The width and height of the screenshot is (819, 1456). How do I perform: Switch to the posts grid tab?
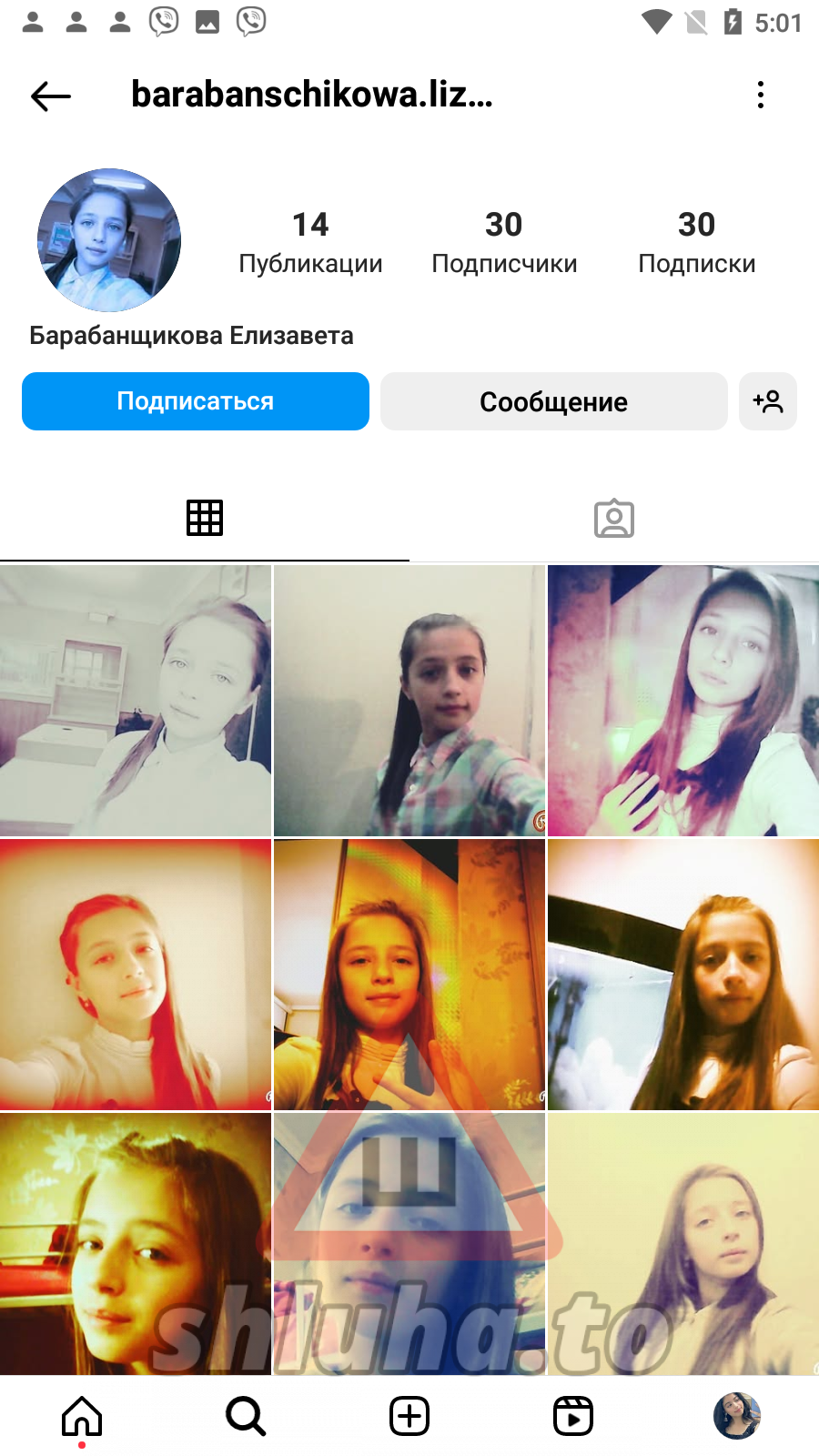[205, 518]
